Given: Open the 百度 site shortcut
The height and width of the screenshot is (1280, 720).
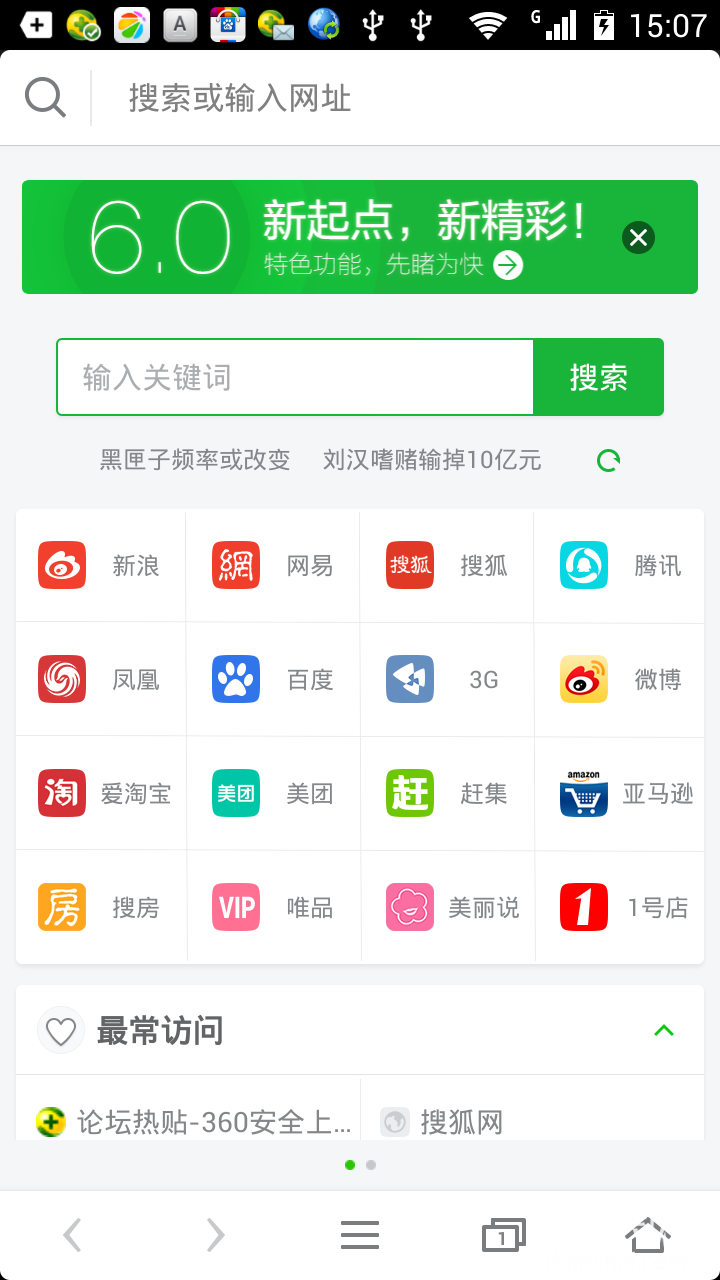Looking at the screenshot, I should point(273,680).
